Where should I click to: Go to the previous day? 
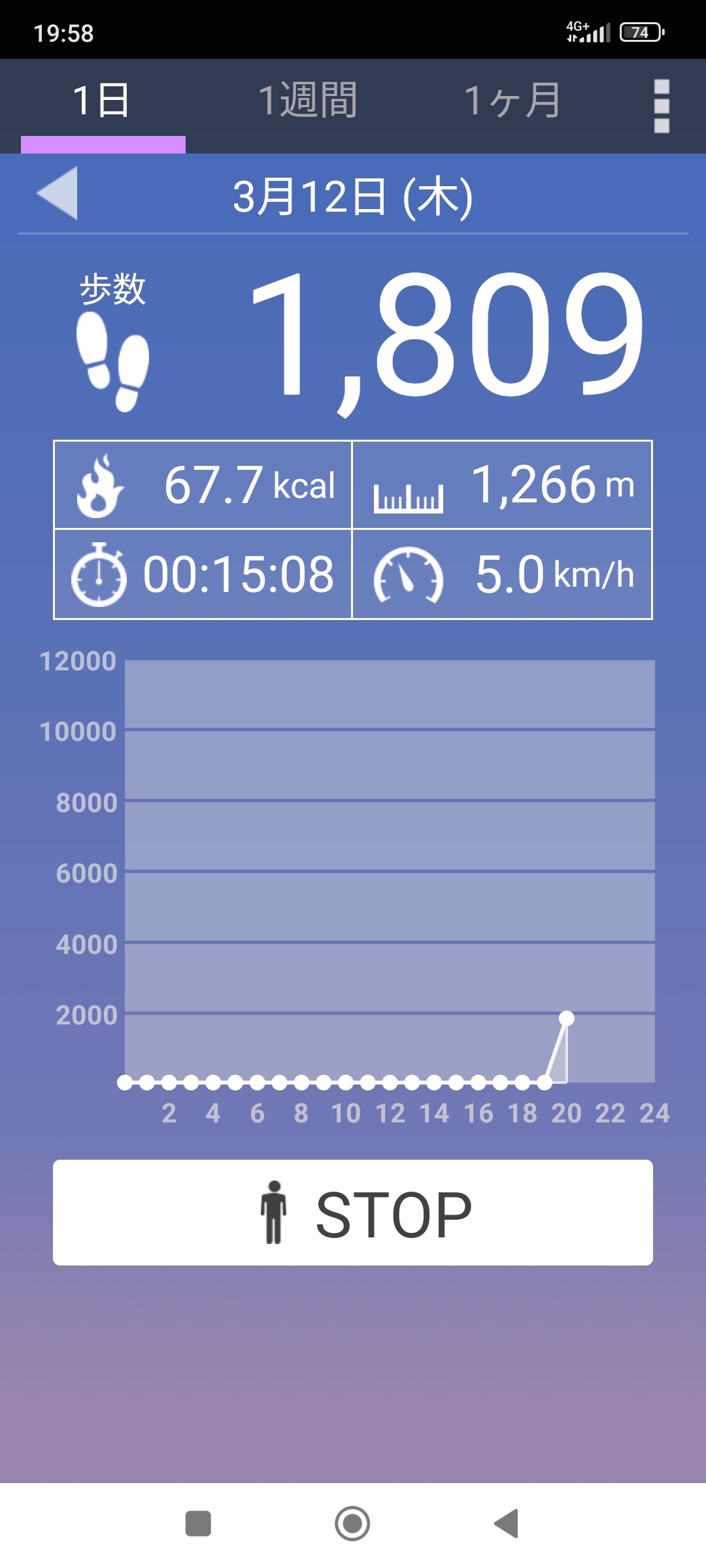tap(58, 193)
